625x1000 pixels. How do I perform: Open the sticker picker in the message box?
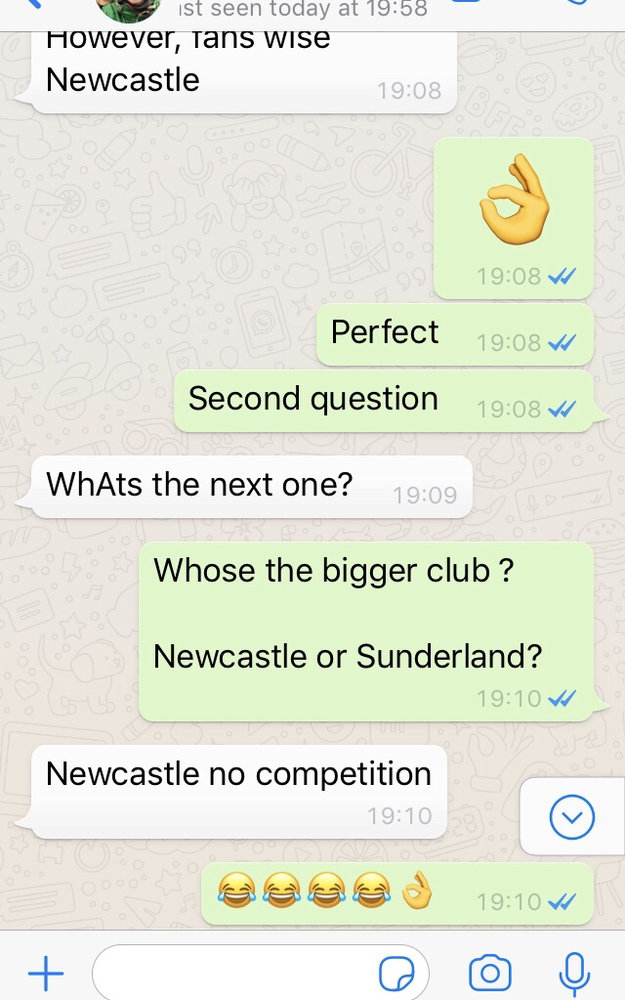tap(396, 973)
